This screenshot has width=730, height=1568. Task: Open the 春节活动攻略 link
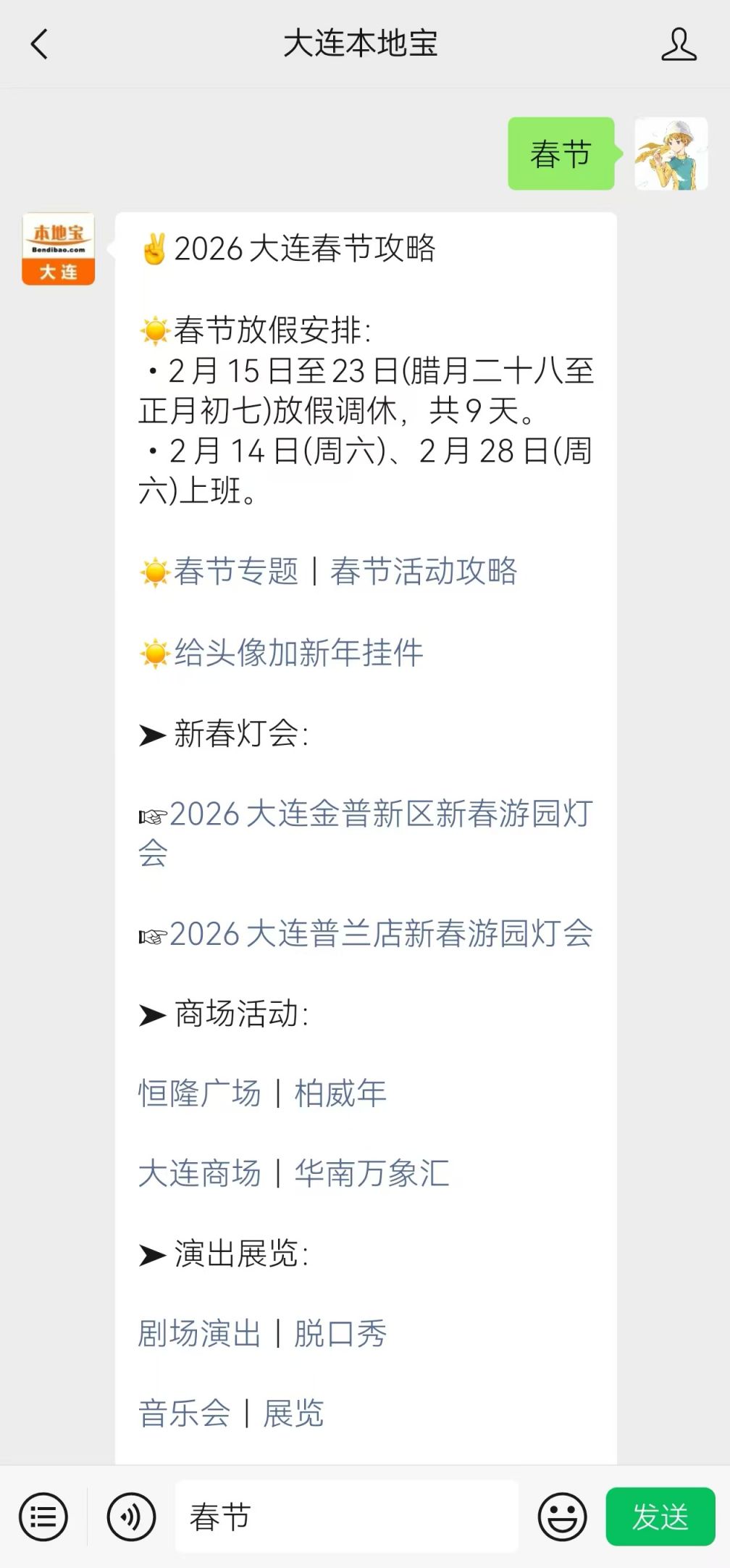tap(424, 572)
